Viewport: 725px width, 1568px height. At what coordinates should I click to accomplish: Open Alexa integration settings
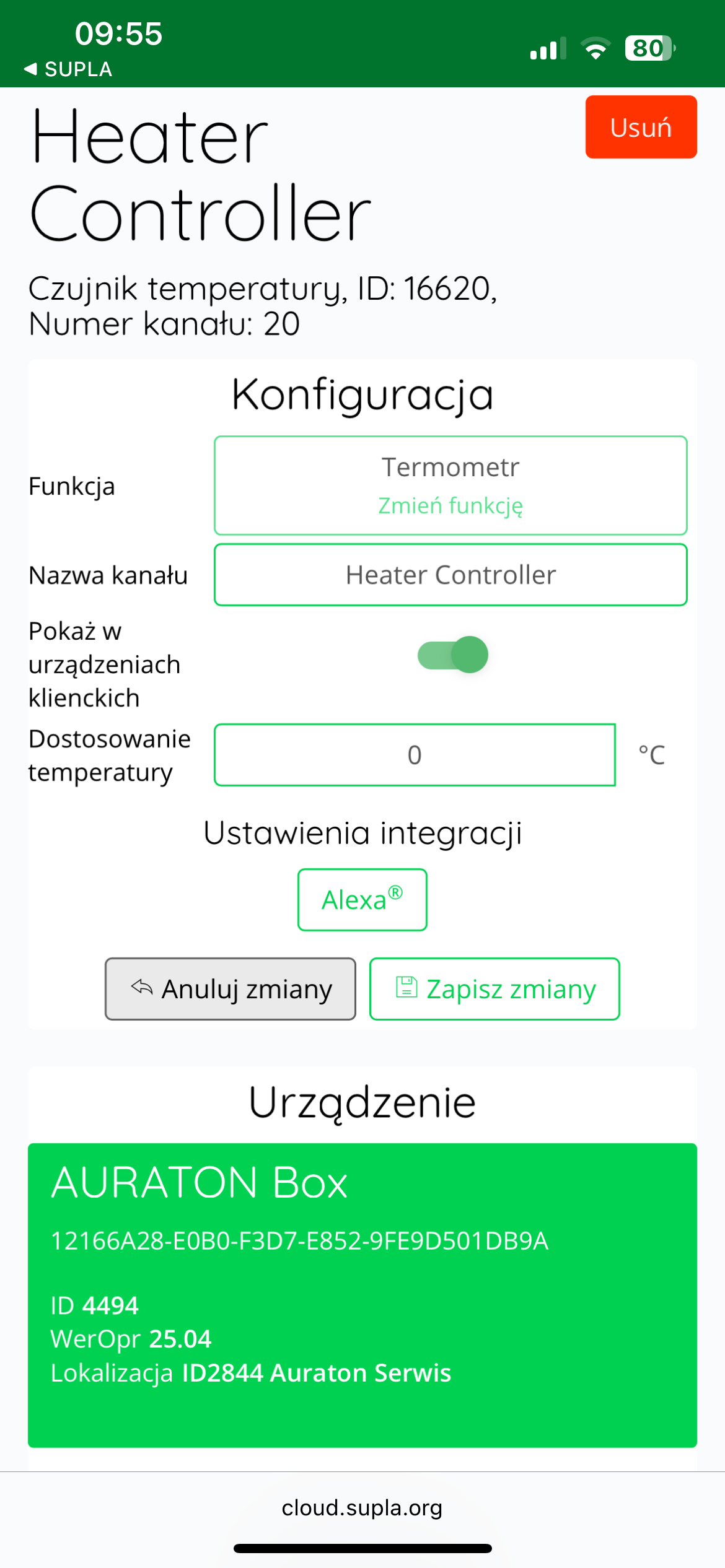362,899
